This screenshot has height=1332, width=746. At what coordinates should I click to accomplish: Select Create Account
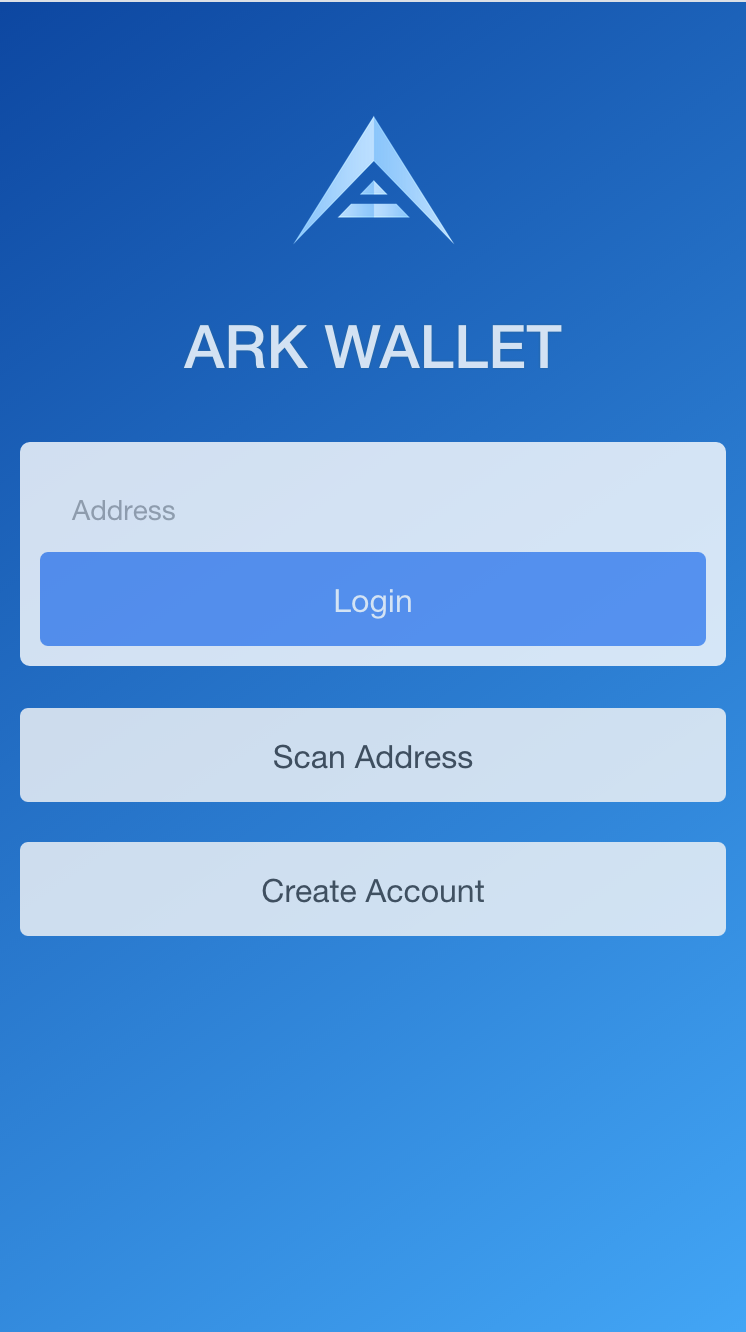coord(373,889)
